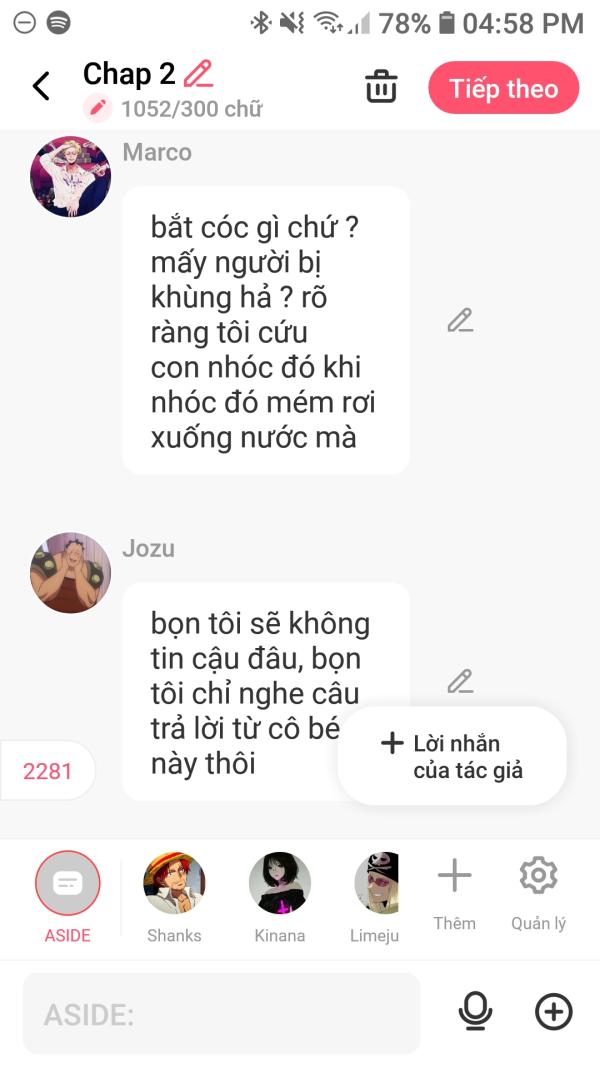The image size is (600, 1067).
Task: Focus the ASIDE text input field
Action: pyautogui.click(x=222, y=1013)
